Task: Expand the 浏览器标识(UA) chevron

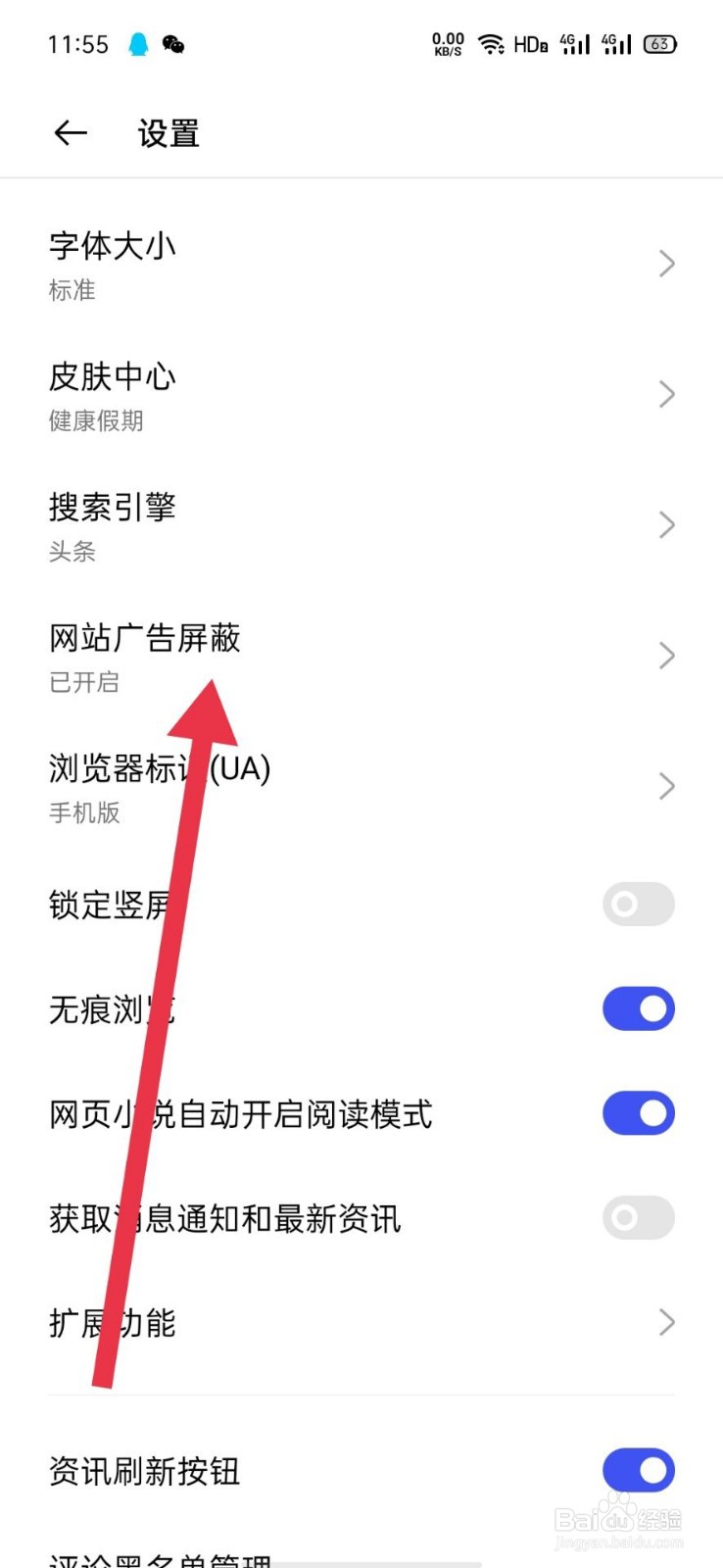Action: (667, 786)
